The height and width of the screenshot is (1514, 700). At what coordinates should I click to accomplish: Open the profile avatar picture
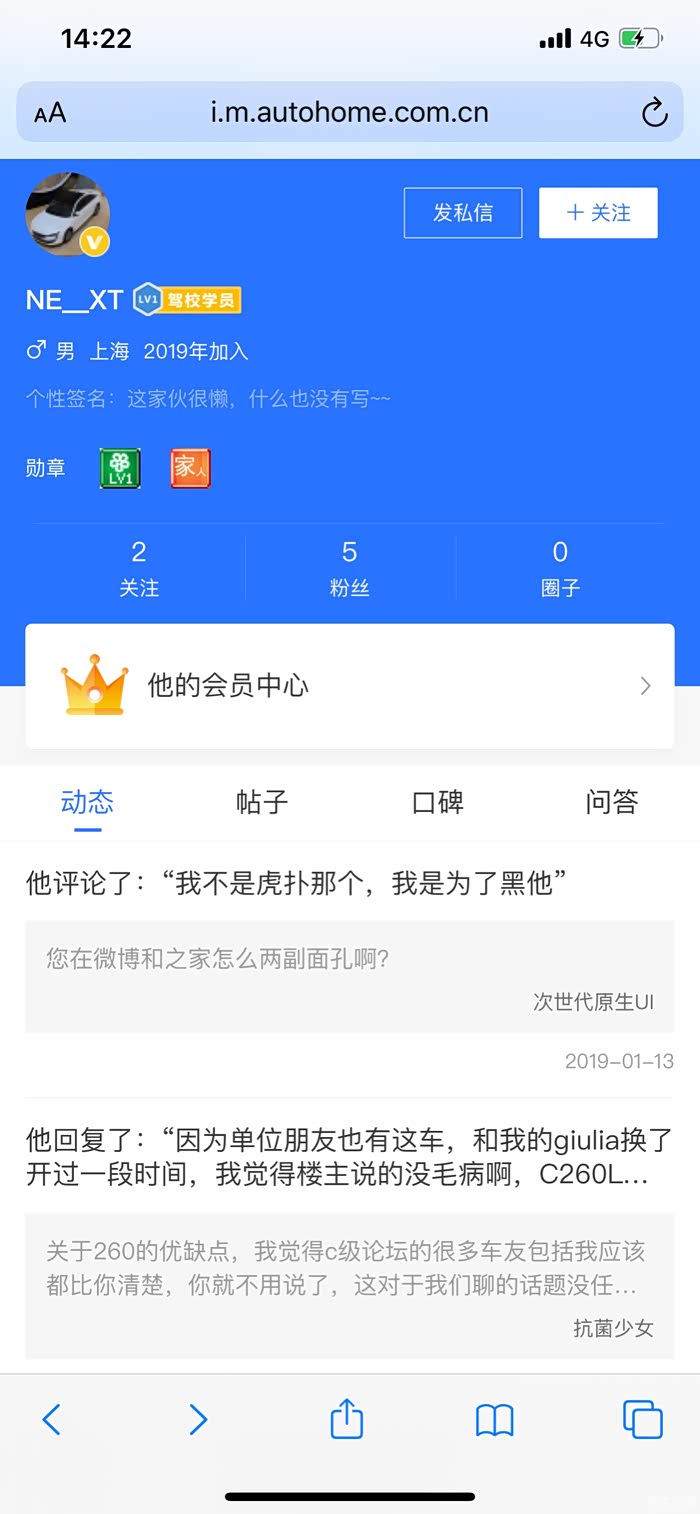[x=68, y=215]
